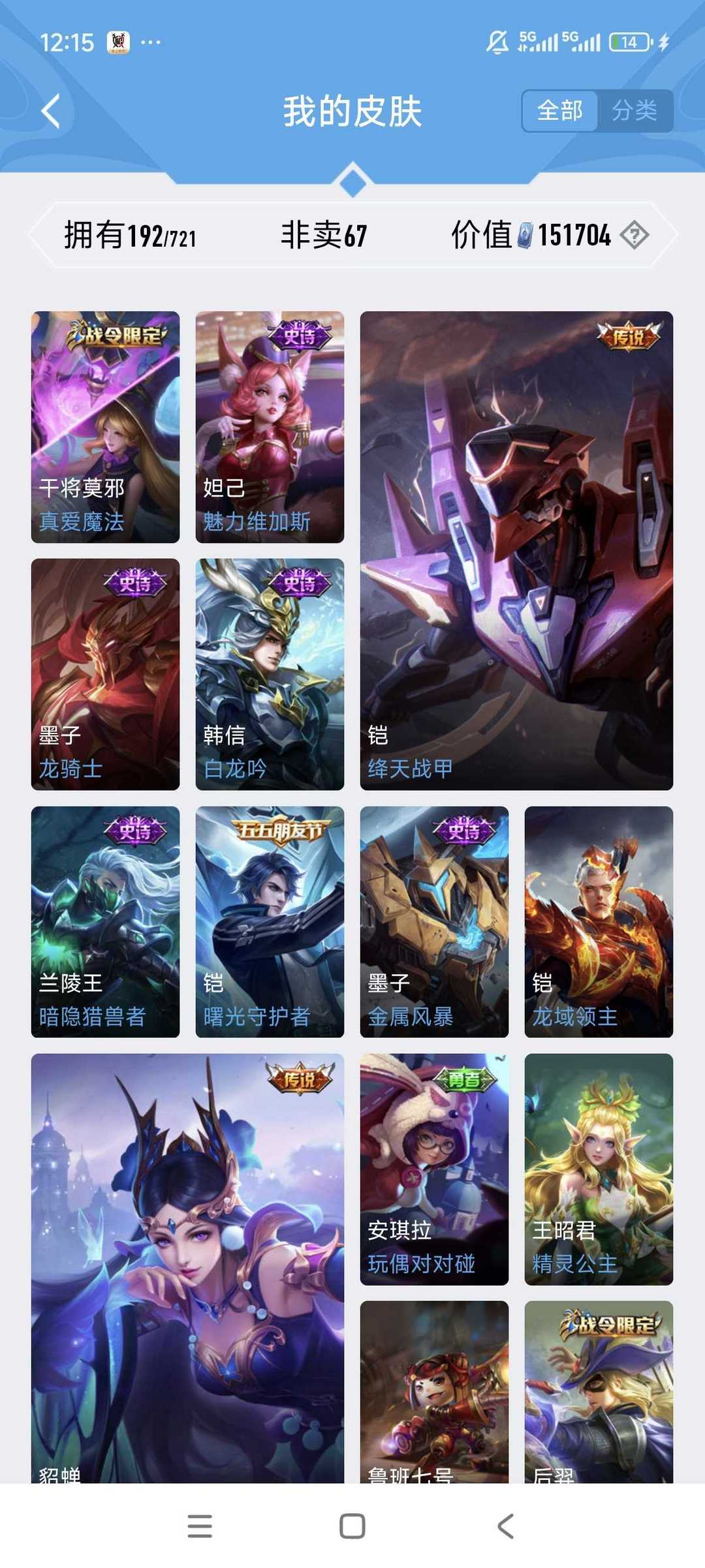
Task: Open 墨子 金属风暴 skin card
Action: tap(434, 922)
